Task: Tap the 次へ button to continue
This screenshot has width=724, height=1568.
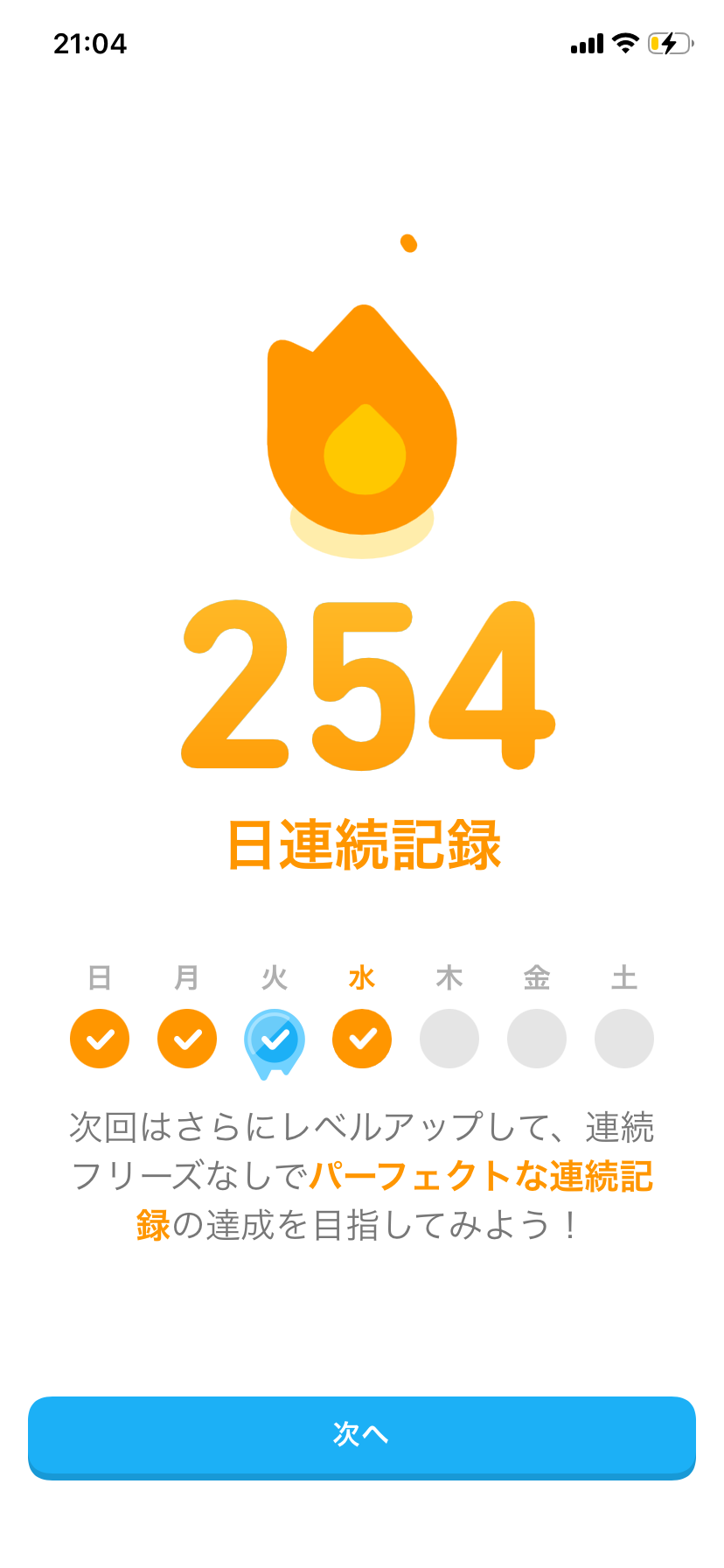Action: click(x=362, y=1436)
